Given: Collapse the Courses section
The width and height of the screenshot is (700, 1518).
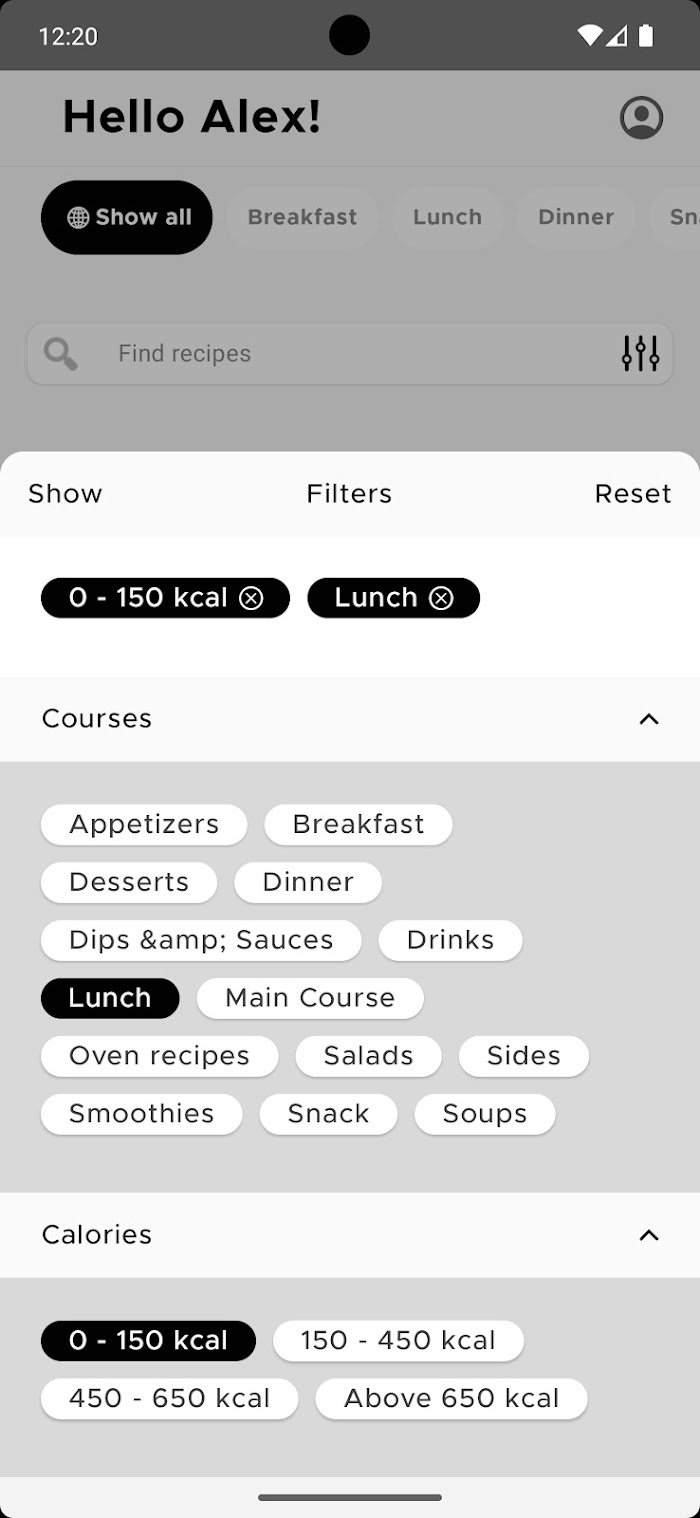Looking at the screenshot, I should pos(649,719).
